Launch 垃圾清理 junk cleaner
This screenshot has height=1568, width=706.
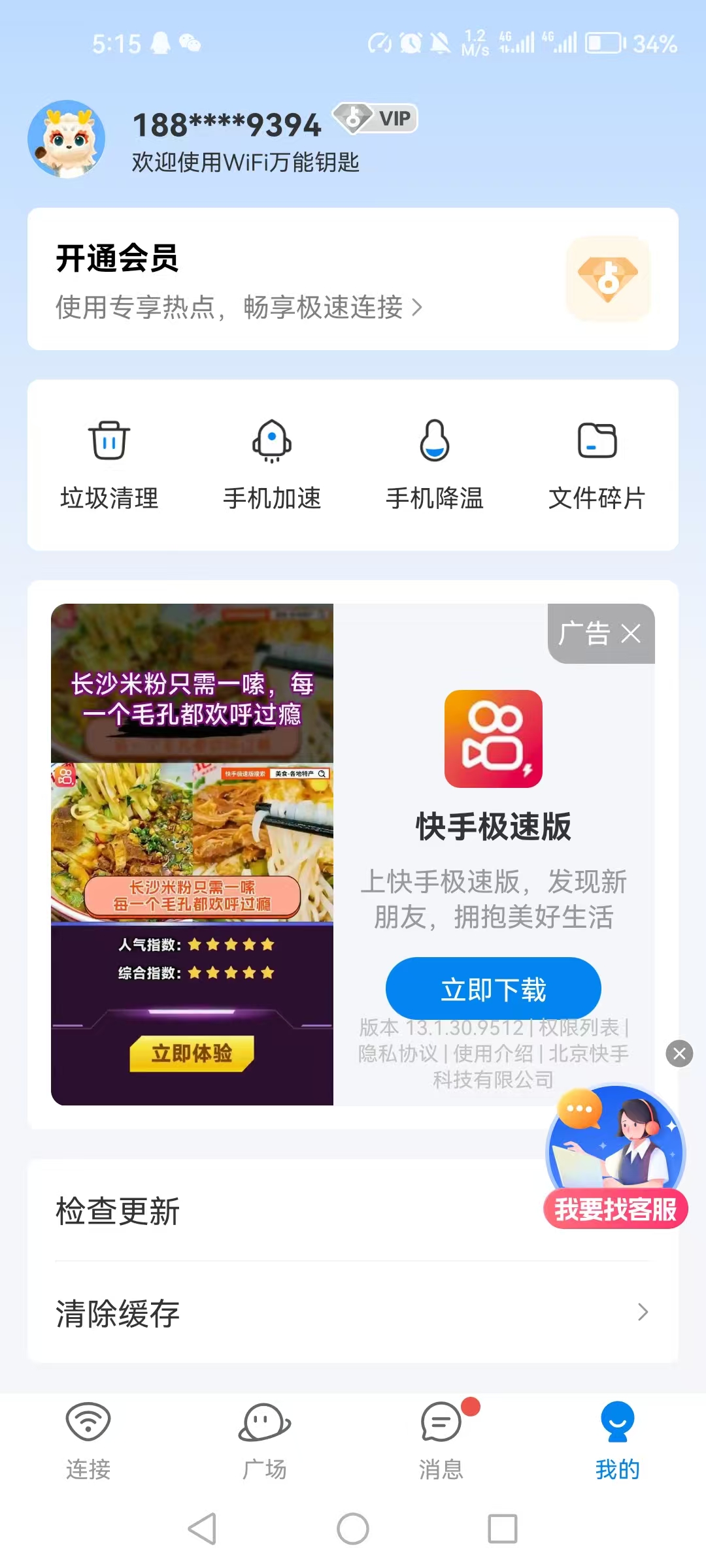109,465
